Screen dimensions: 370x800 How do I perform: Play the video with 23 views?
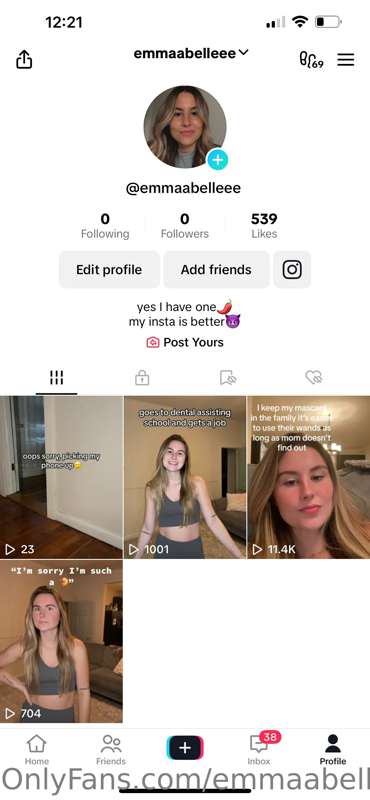(61, 477)
